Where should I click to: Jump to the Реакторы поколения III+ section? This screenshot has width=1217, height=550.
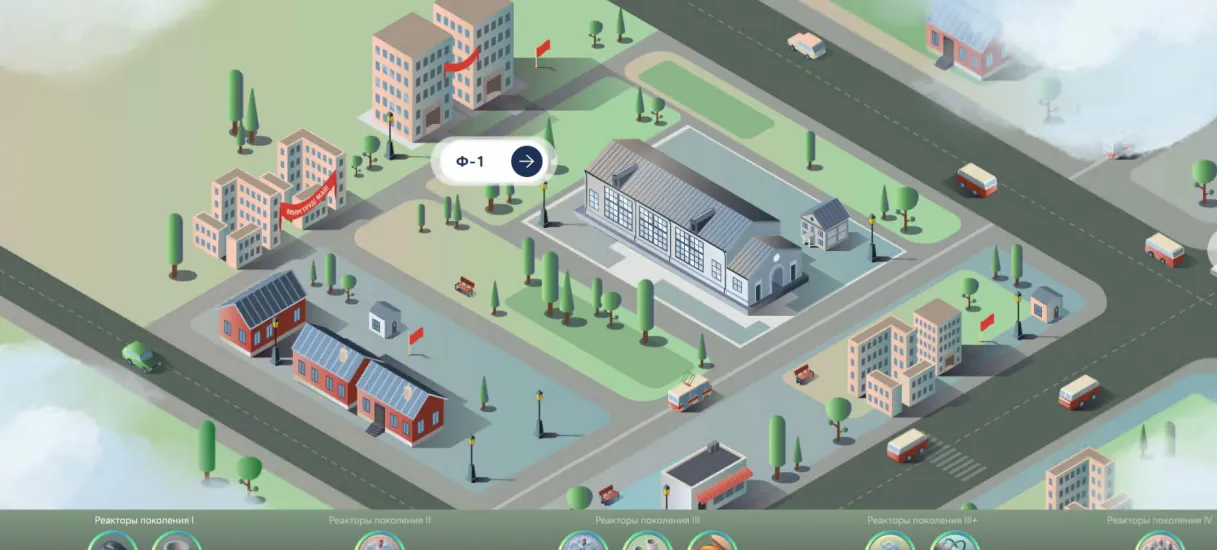(922, 520)
